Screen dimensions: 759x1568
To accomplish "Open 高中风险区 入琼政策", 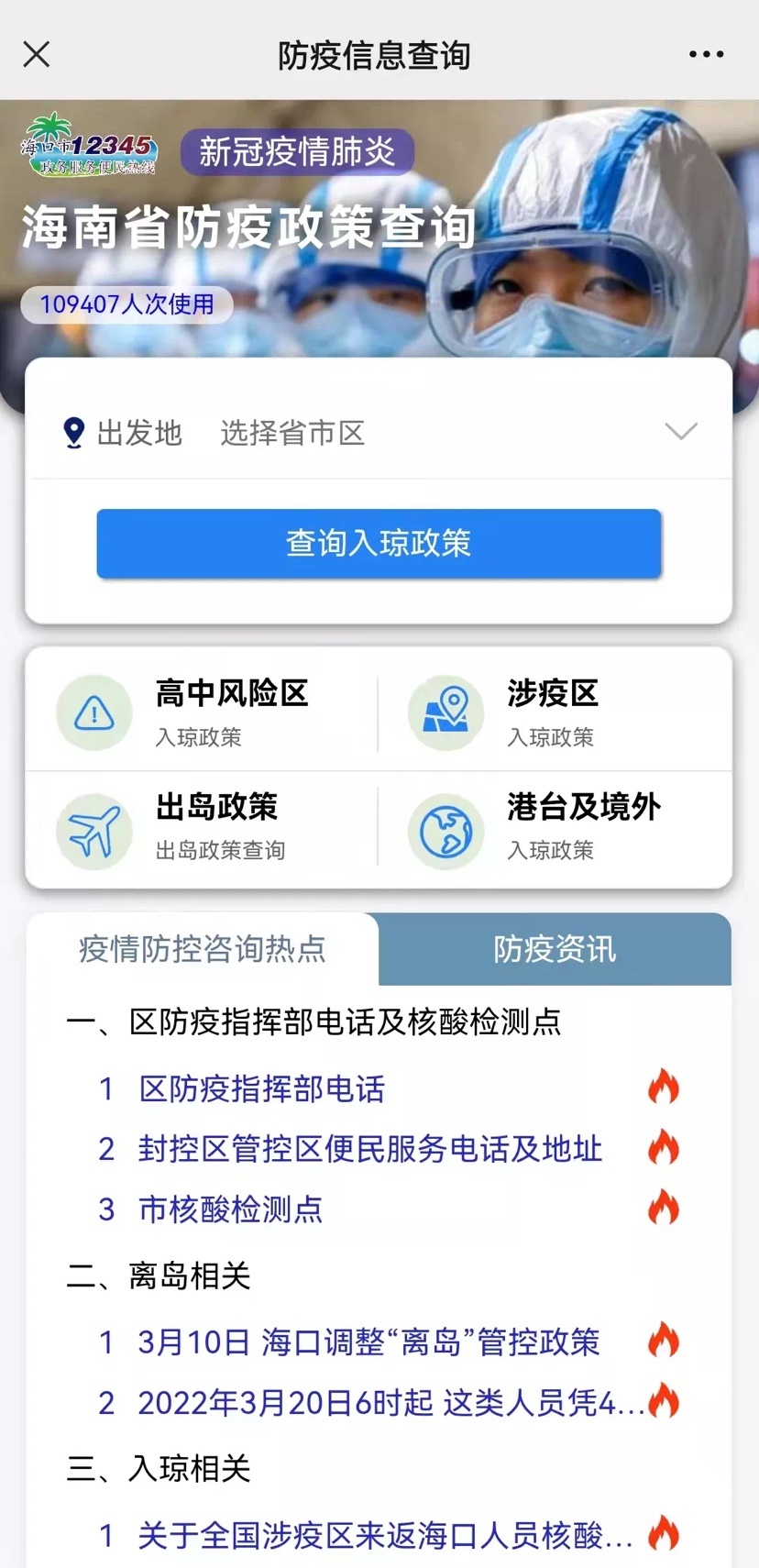I will (202, 712).
